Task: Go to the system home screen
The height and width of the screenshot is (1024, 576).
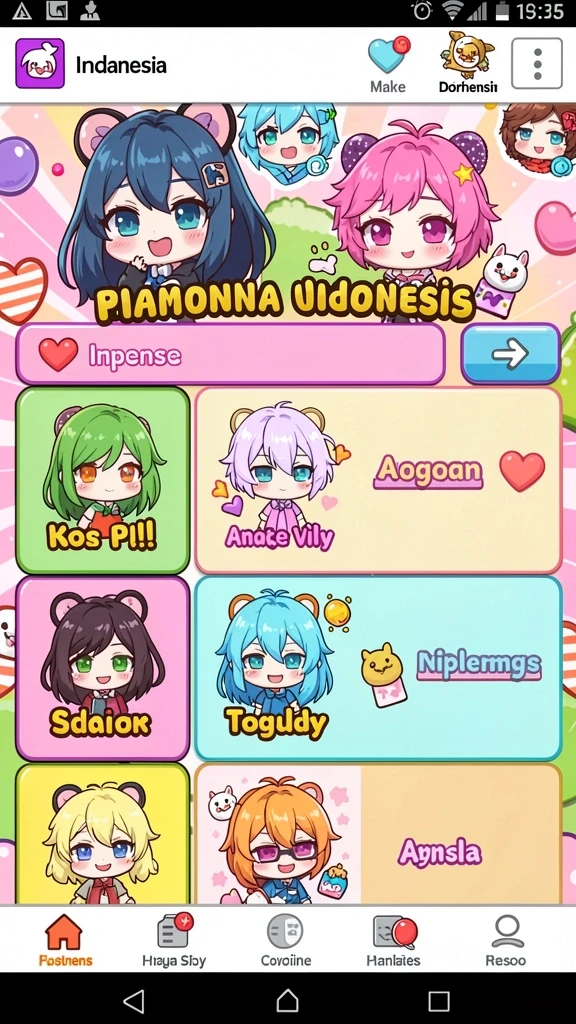Action: 287,1000
